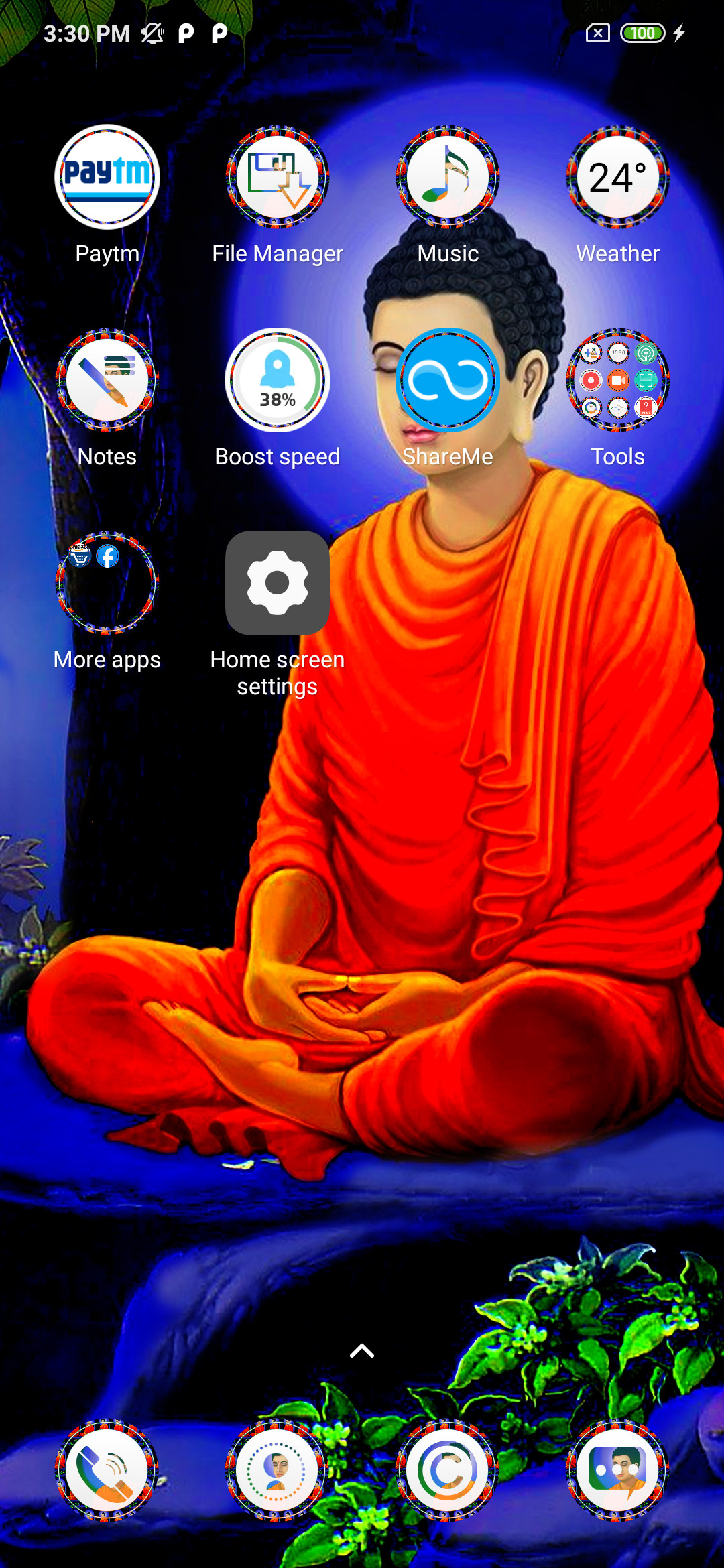724x1568 pixels.
Task: Open Home screen settings
Action: pos(278,583)
